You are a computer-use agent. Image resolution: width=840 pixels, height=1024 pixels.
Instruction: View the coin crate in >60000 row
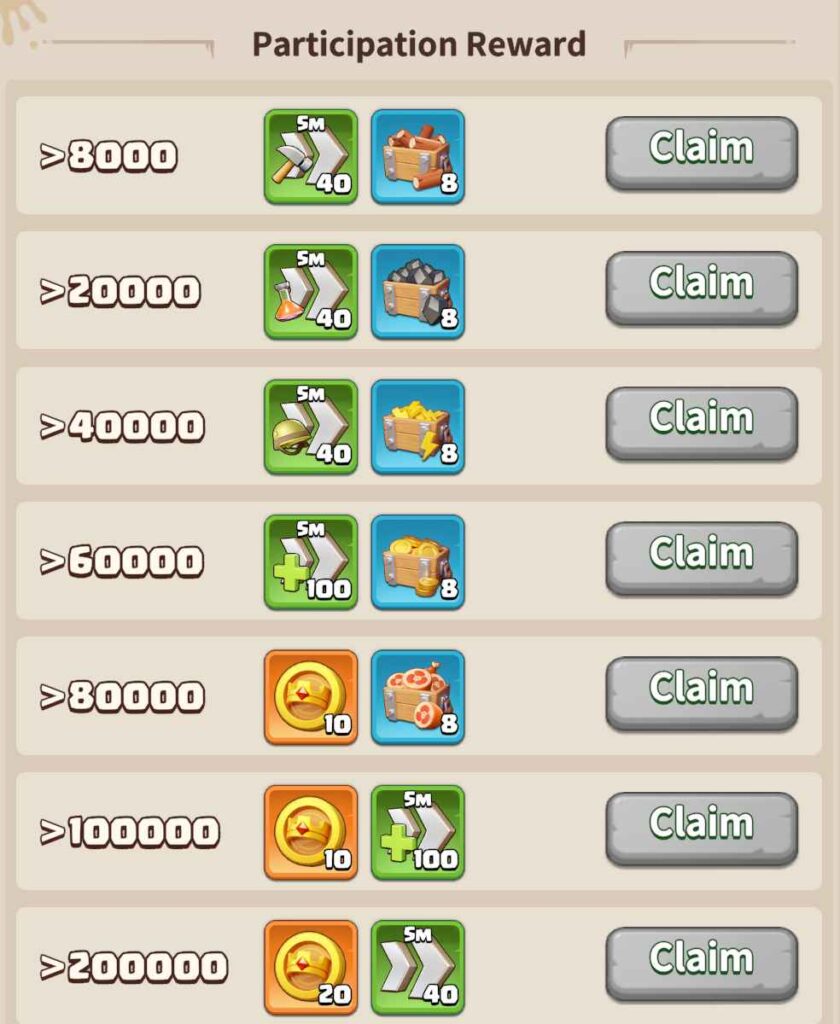click(418, 562)
